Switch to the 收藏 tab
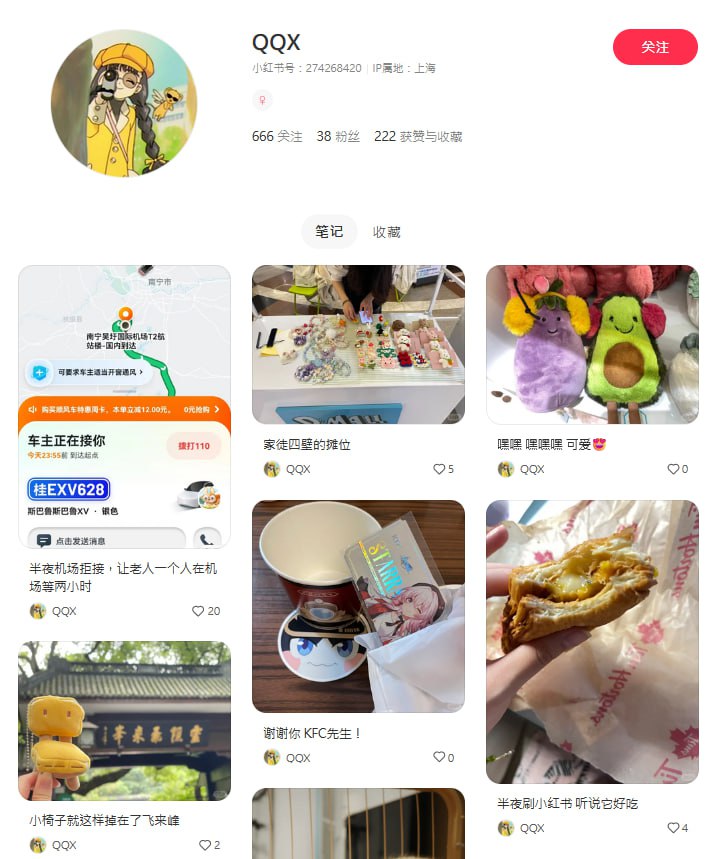713x859 pixels. [x=386, y=232]
